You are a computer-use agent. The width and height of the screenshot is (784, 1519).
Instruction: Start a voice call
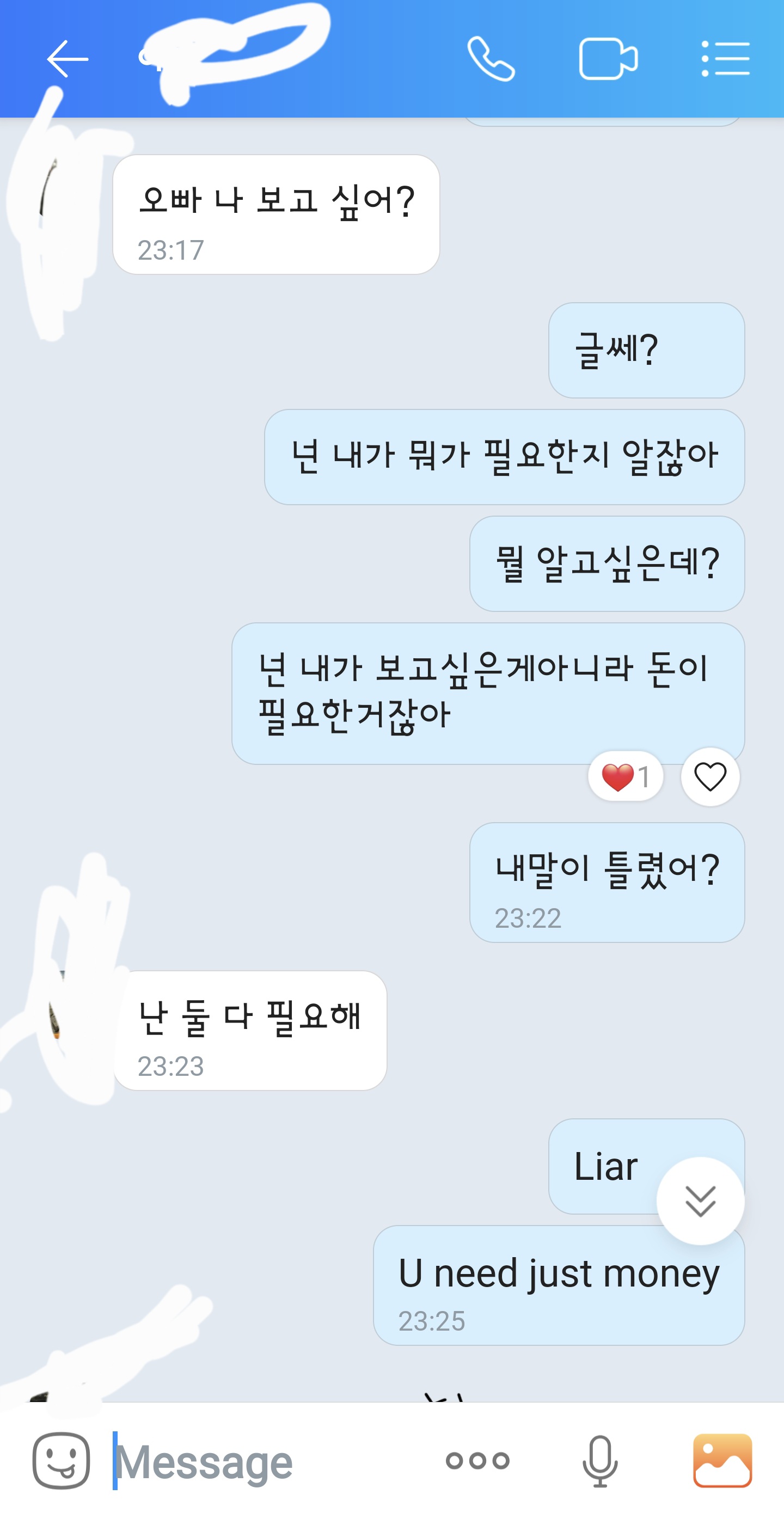click(x=491, y=59)
